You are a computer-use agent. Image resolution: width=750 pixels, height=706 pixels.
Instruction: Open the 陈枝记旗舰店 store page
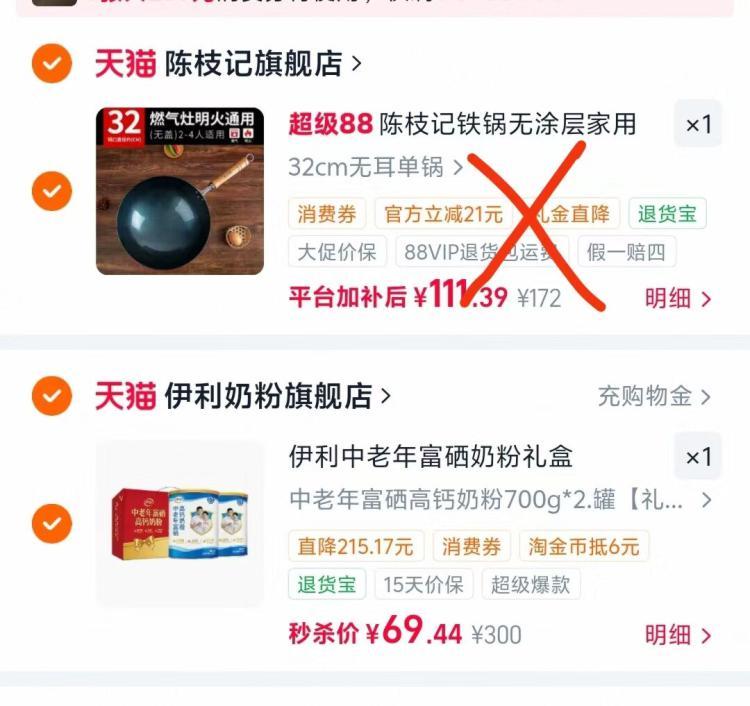pyautogui.click(x=263, y=63)
